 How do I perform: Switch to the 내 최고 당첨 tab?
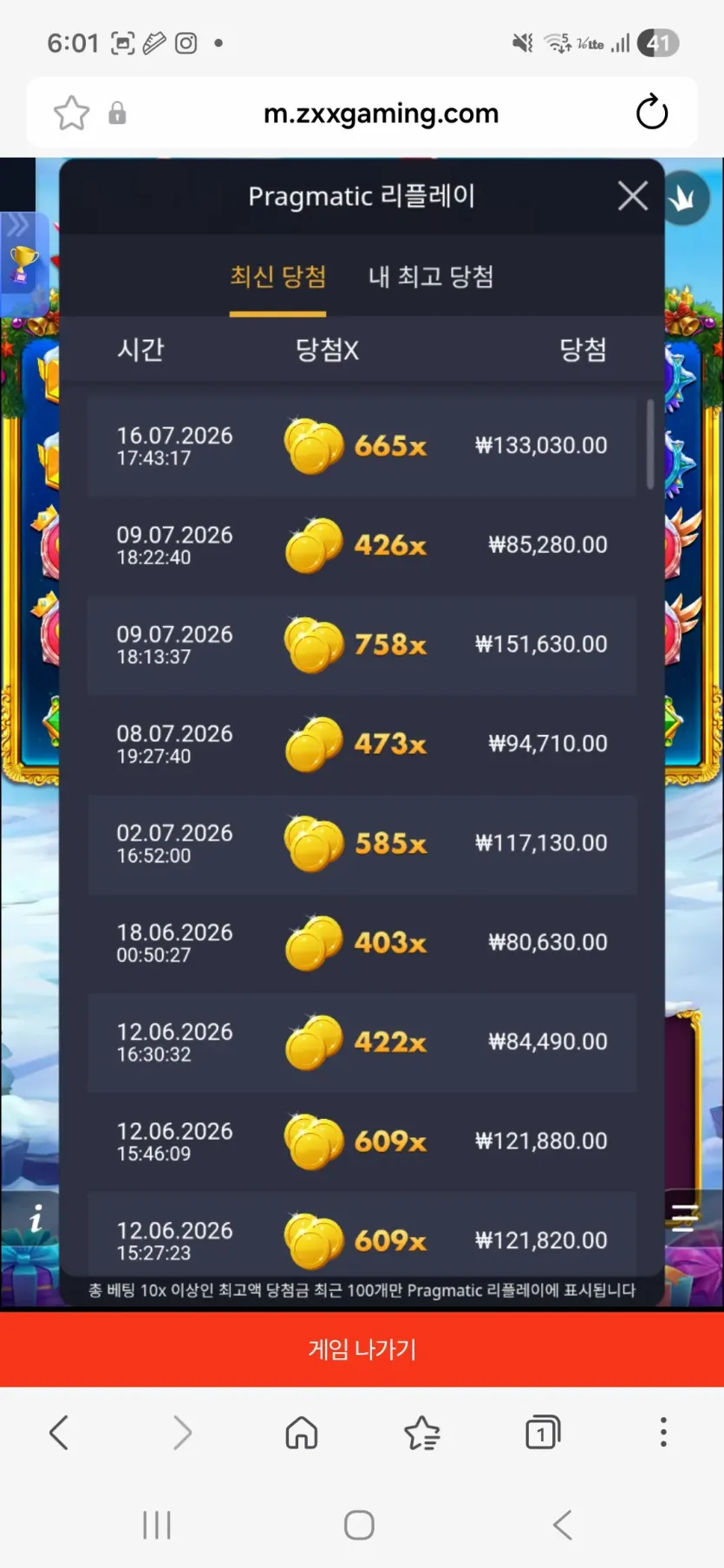tap(431, 277)
